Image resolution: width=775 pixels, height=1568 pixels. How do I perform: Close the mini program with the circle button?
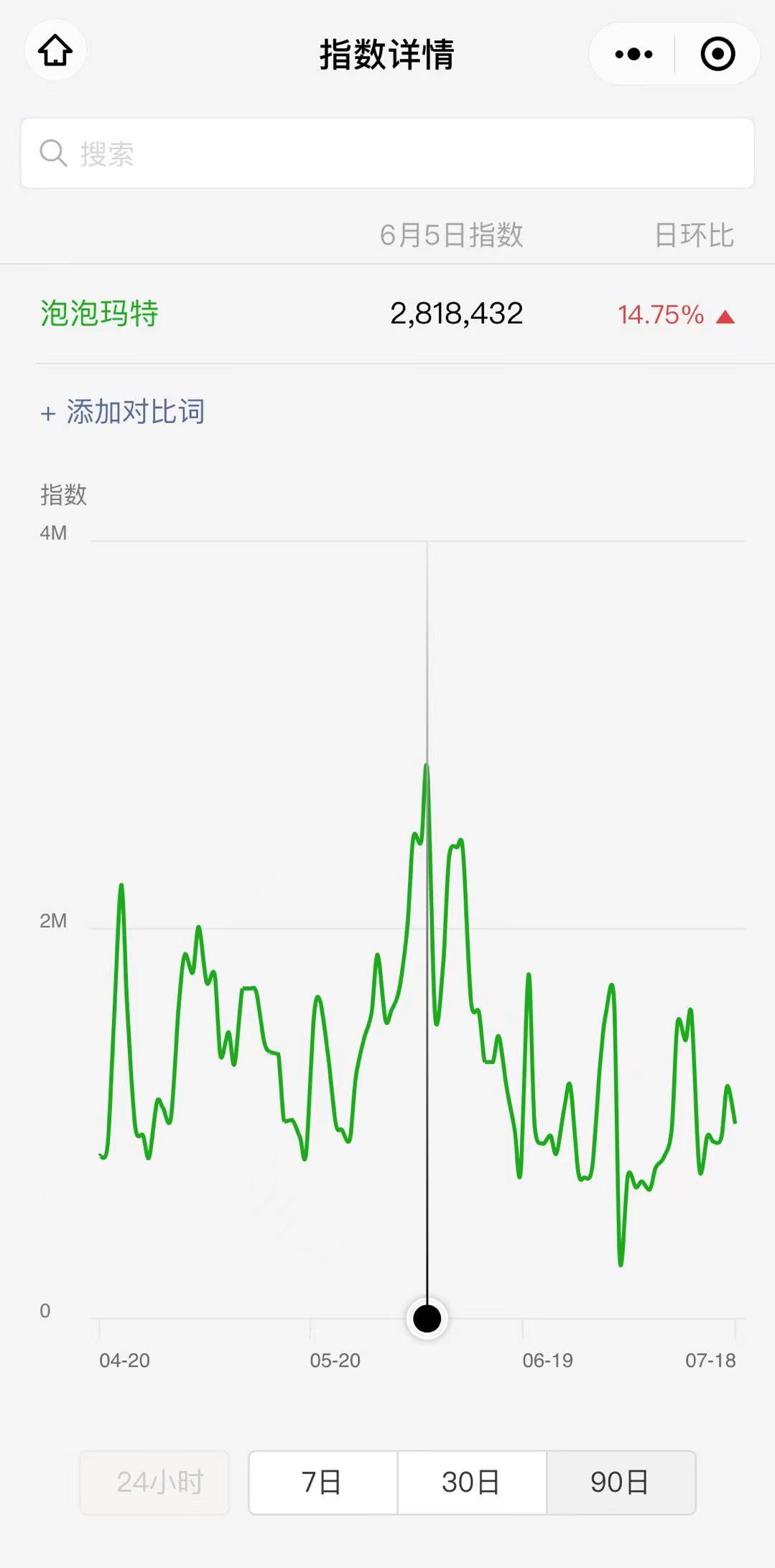717,54
